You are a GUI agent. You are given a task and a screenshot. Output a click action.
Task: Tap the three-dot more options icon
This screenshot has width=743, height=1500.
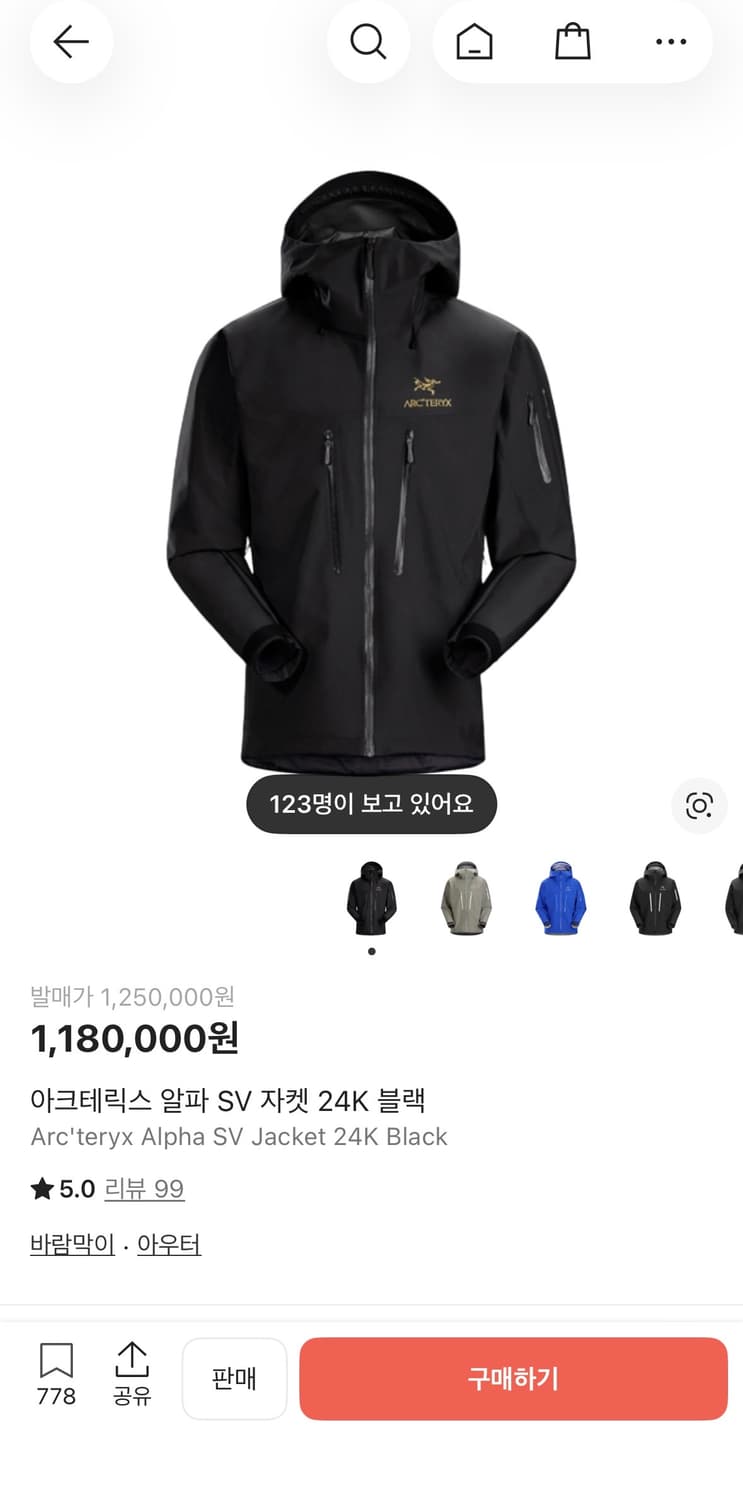tap(670, 42)
